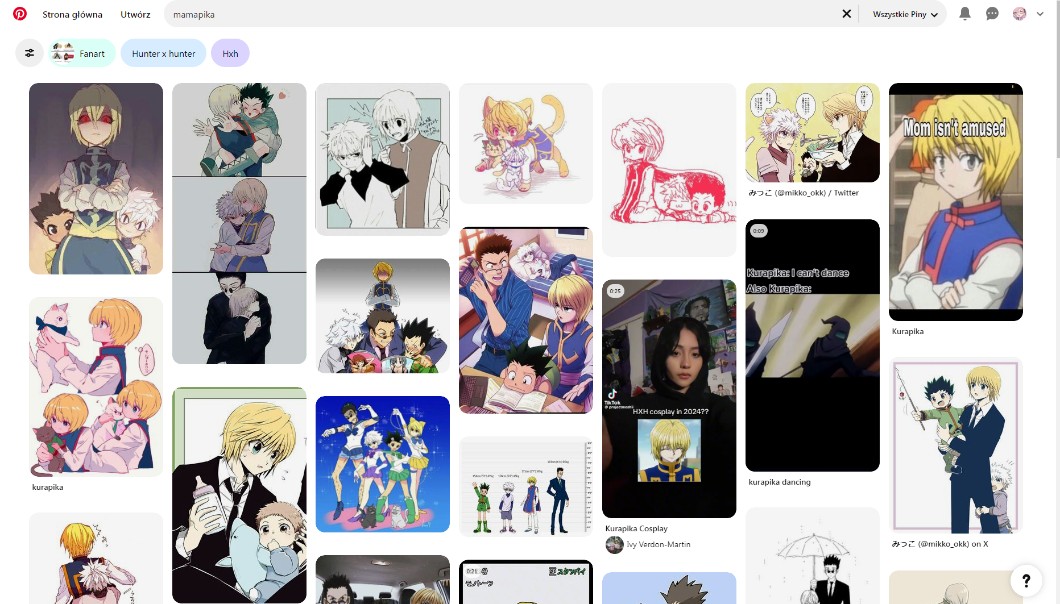Expand the accounts chevron next to avatar
The height and width of the screenshot is (604, 1060).
pyautogui.click(x=1040, y=14)
